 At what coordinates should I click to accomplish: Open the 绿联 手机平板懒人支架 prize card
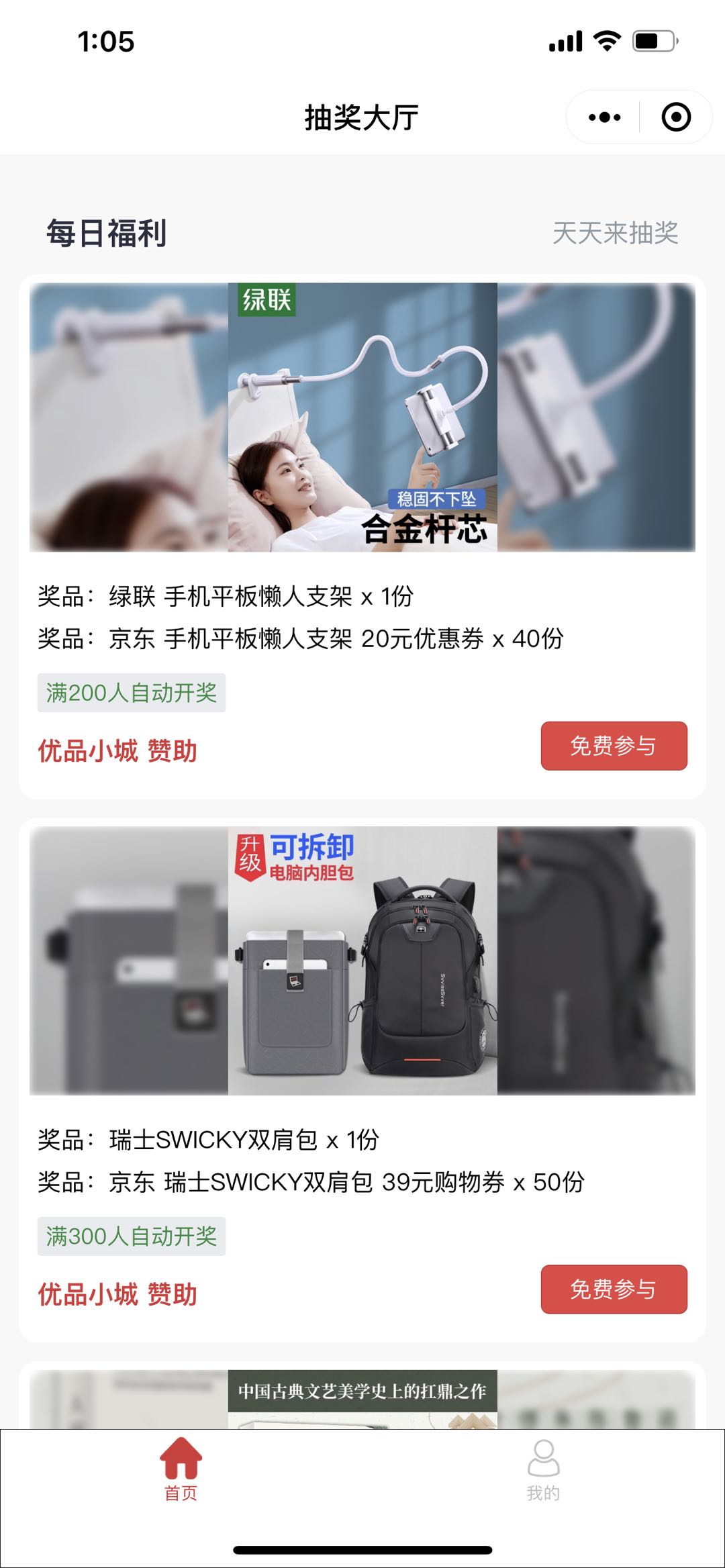(362, 418)
